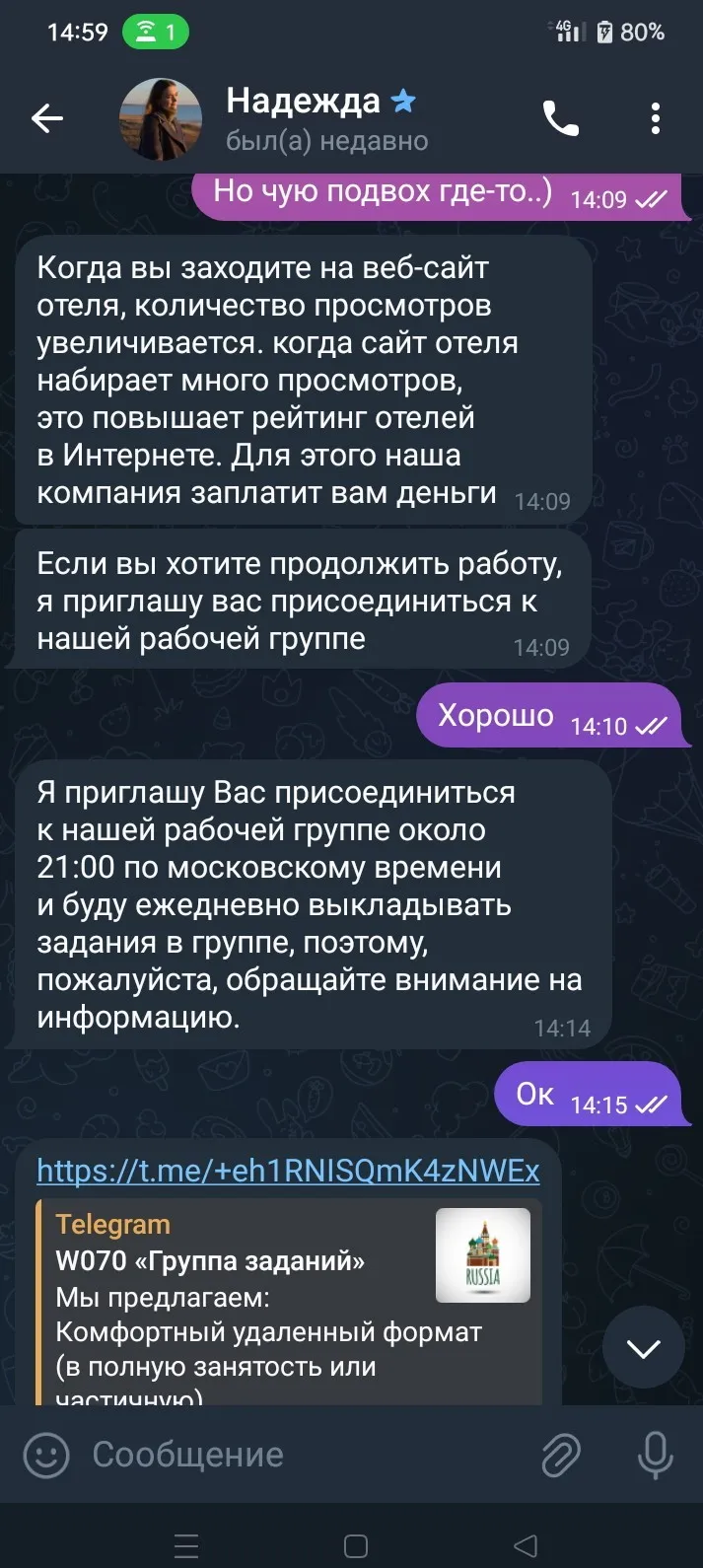Open the emoji and sticker picker
Viewport: 703px width, 1568px height.
[x=46, y=1455]
